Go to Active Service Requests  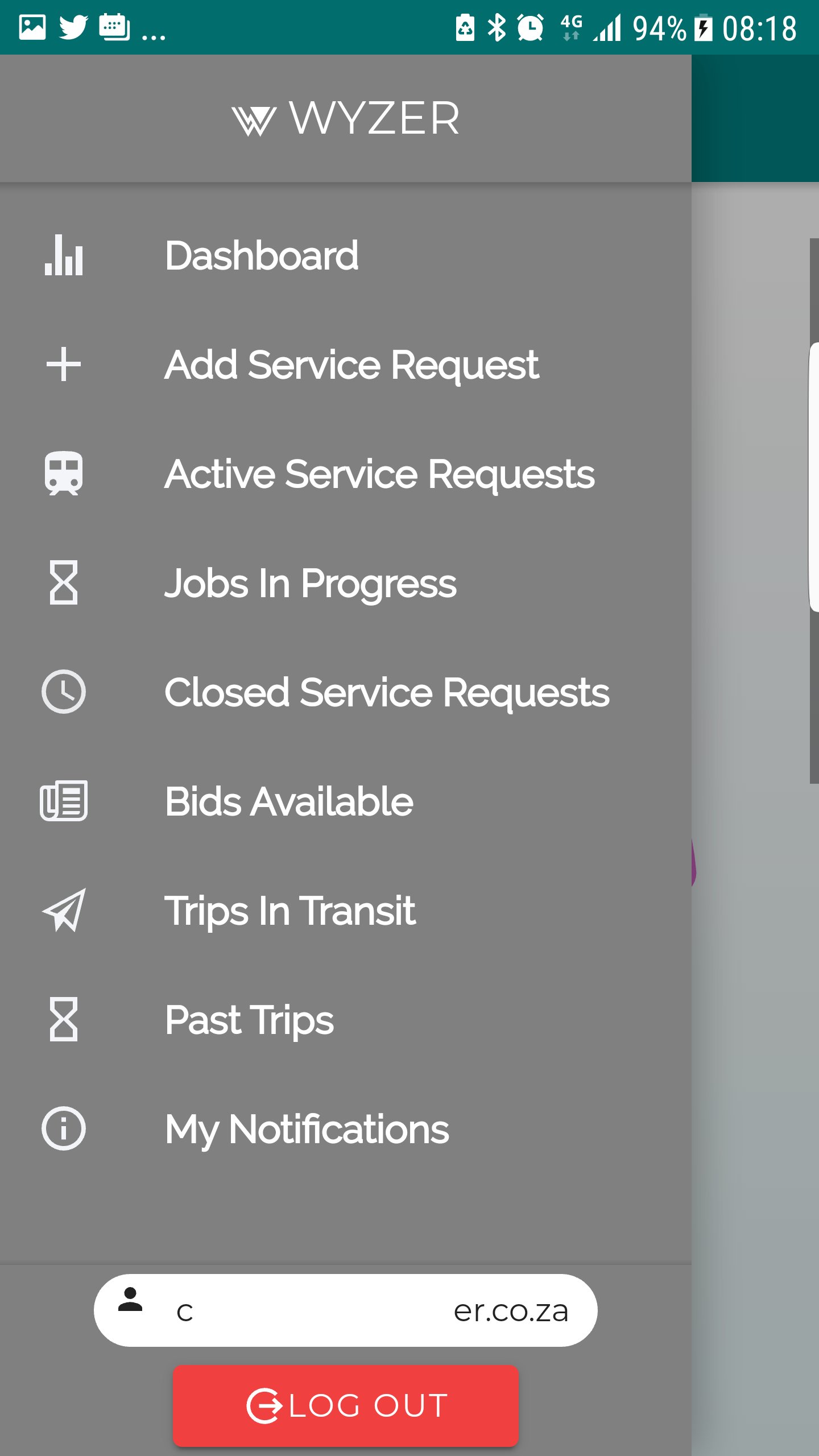pos(379,474)
